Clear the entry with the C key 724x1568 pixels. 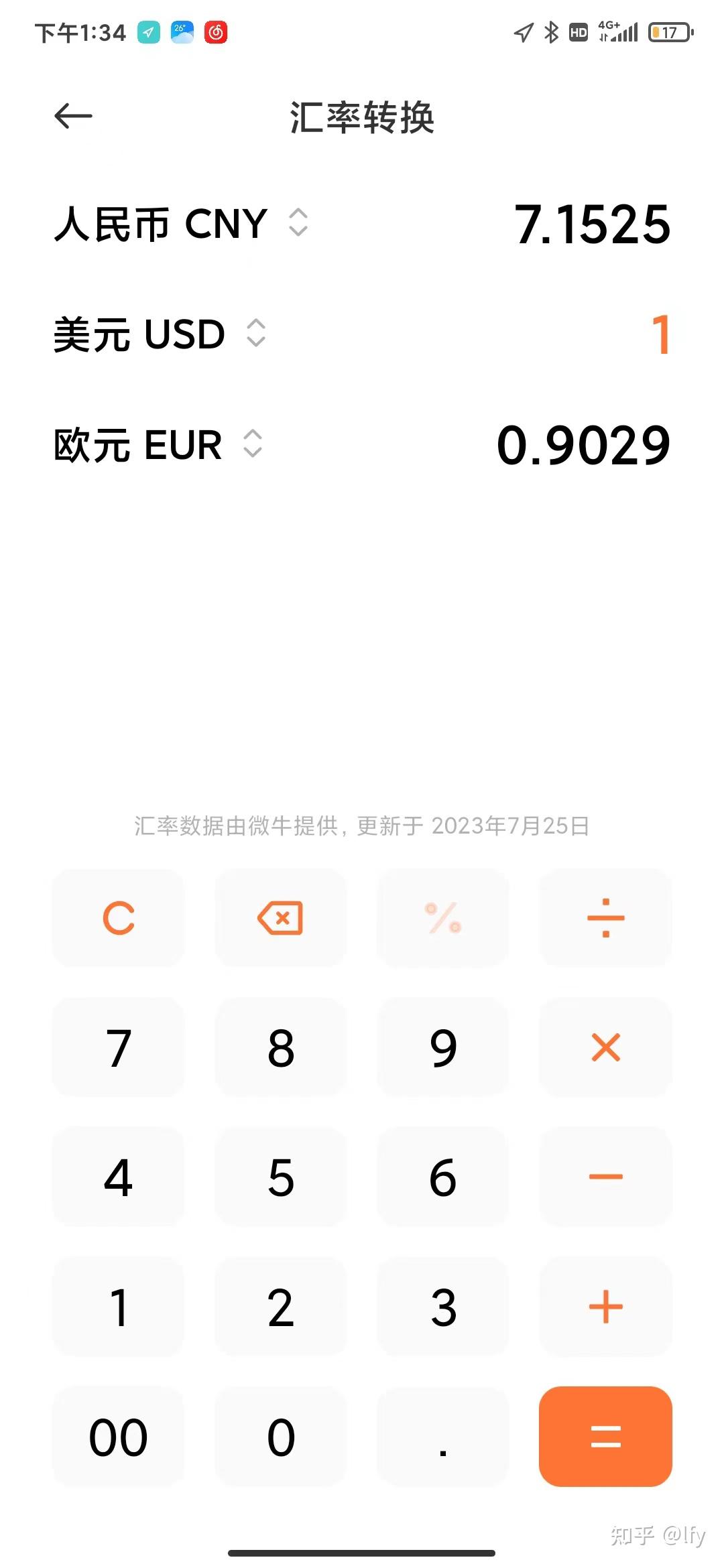(x=119, y=918)
